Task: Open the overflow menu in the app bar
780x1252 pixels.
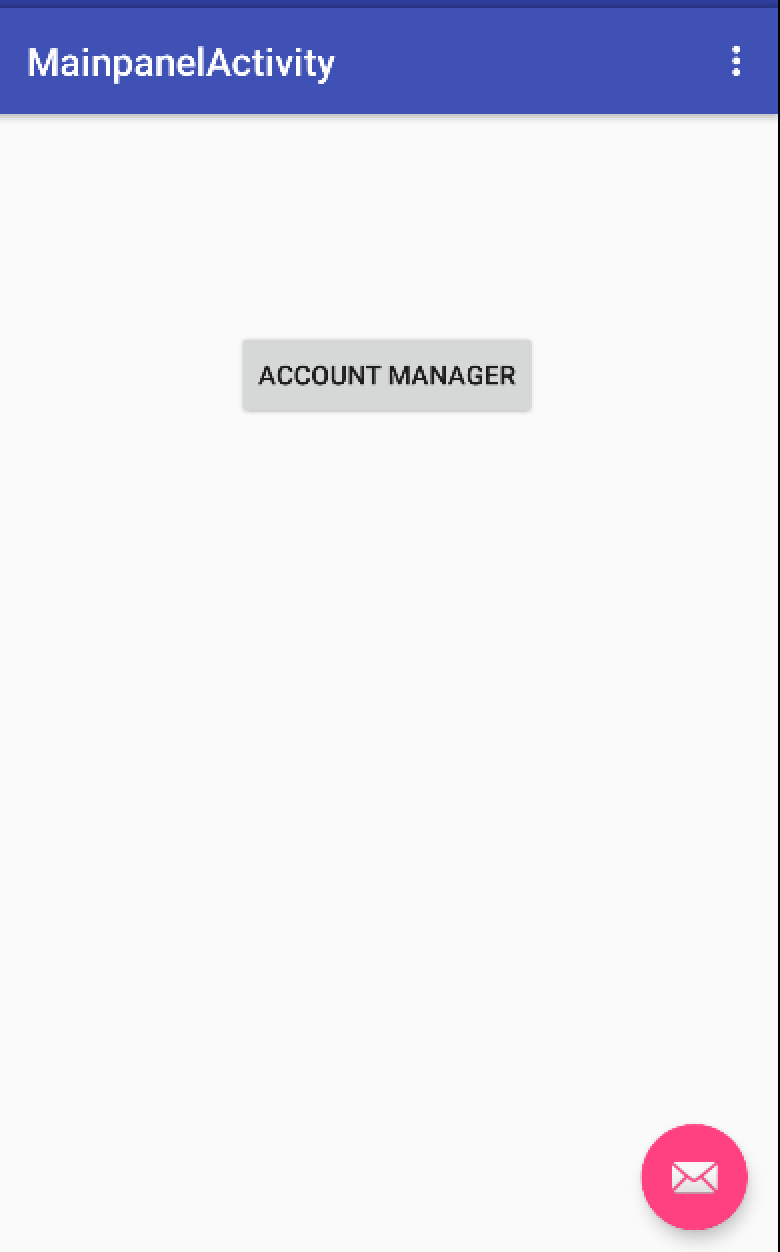Action: click(x=736, y=62)
